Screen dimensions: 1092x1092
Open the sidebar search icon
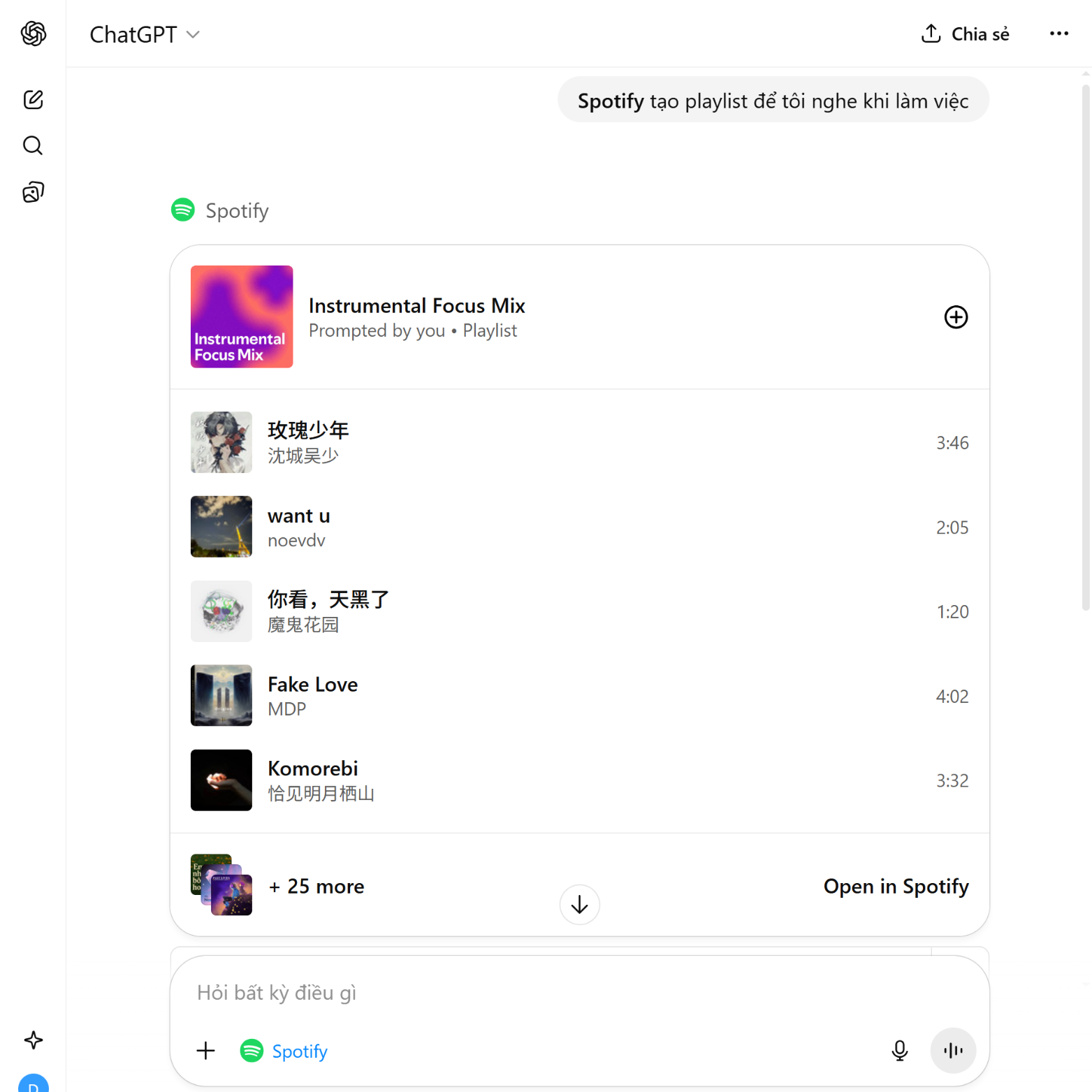(x=33, y=145)
